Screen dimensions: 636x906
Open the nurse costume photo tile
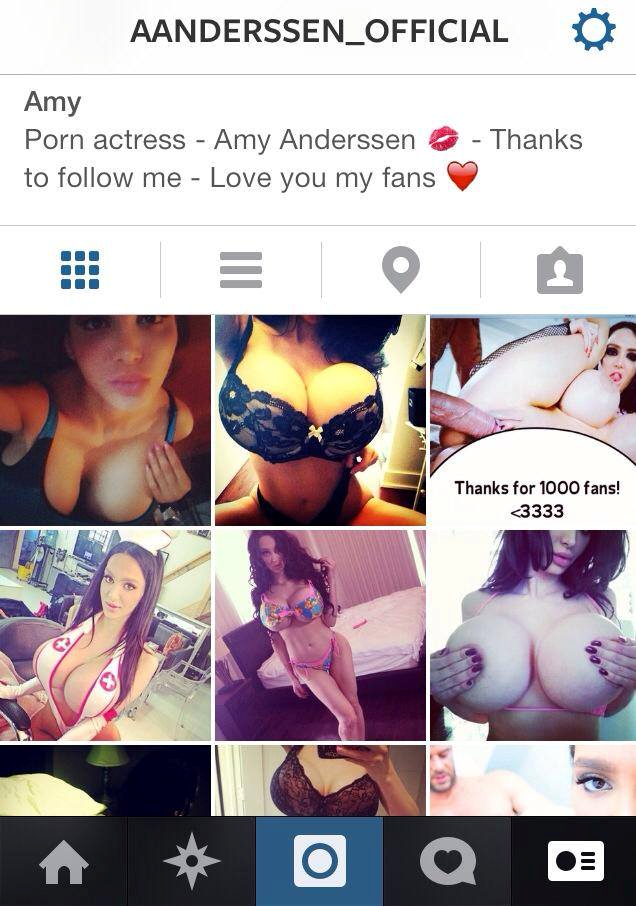pos(105,635)
